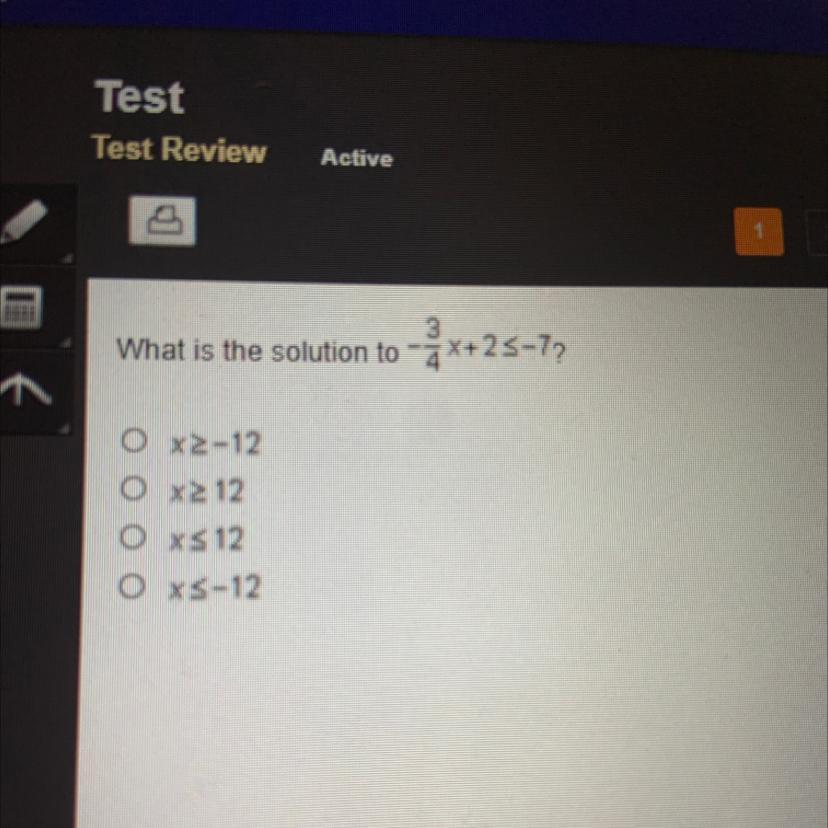Image resolution: width=828 pixels, height=828 pixels.
Task: Select the answer x≥-12
Action: 129,440
